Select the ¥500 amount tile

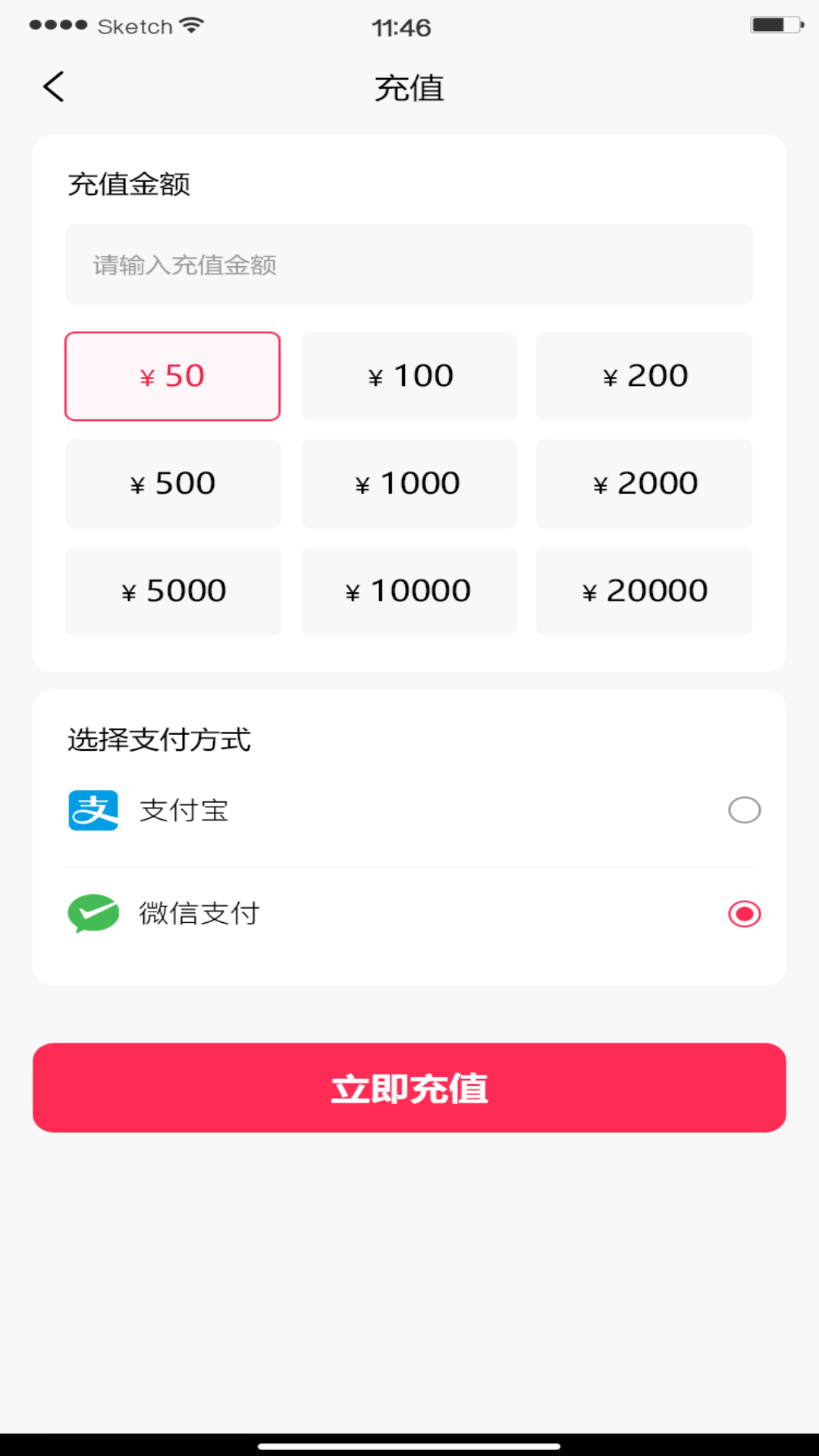173,483
